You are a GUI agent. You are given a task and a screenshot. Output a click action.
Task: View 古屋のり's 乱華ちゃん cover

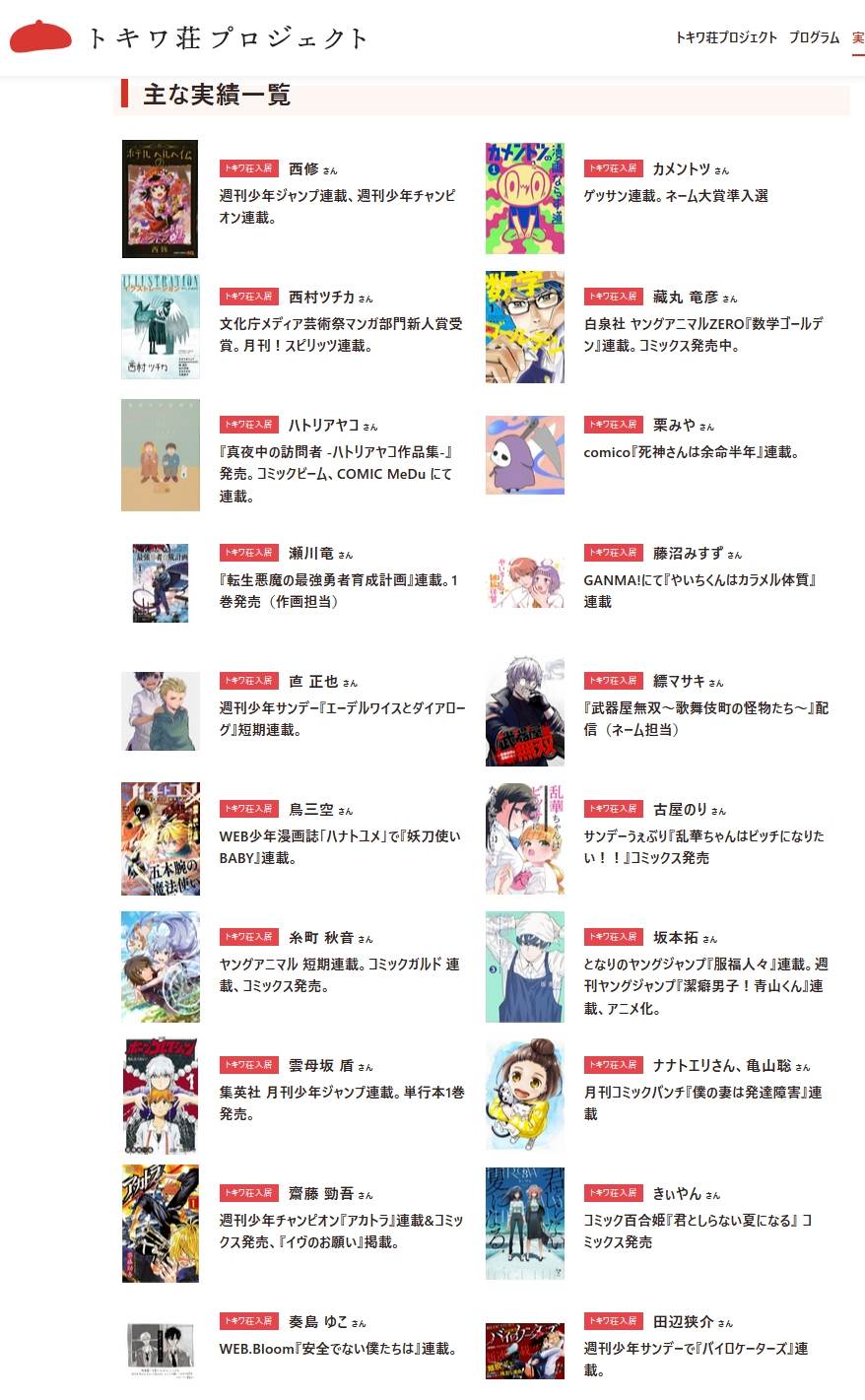click(x=524, y=839)
